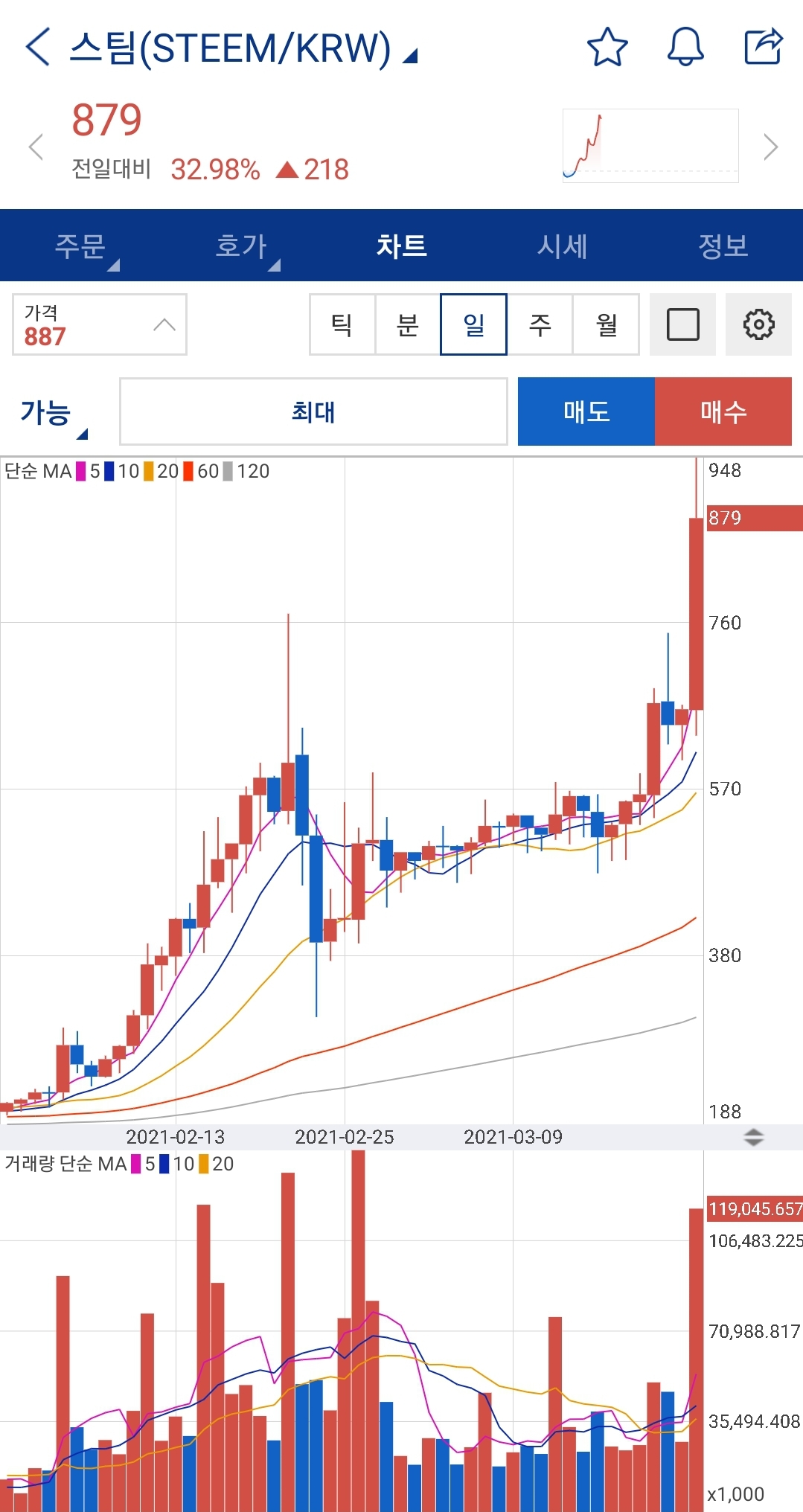Switch to the 정보 tab

[x=723, y=246]
